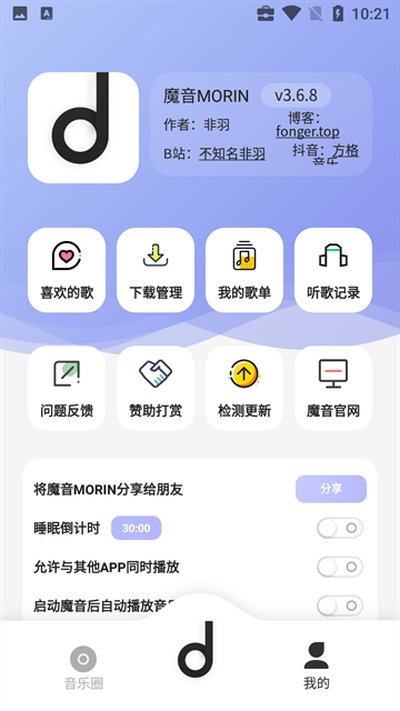Toggle 允许与其他APP同时播放
The height and width of the screenshot is (711, 400).
340,567
